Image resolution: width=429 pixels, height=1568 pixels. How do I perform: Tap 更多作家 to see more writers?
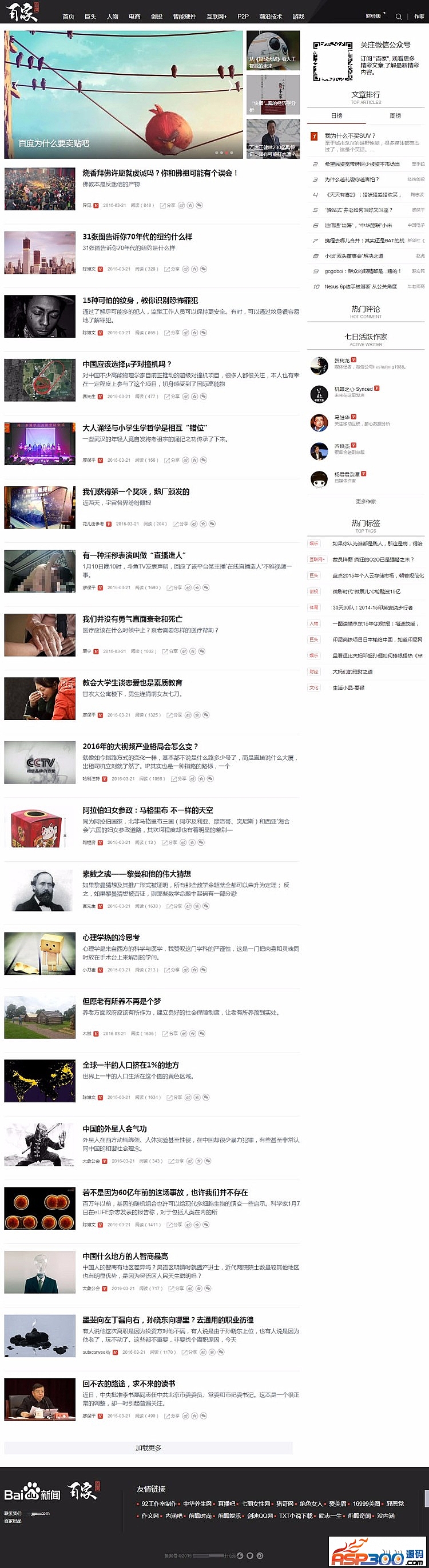[366, 502]
